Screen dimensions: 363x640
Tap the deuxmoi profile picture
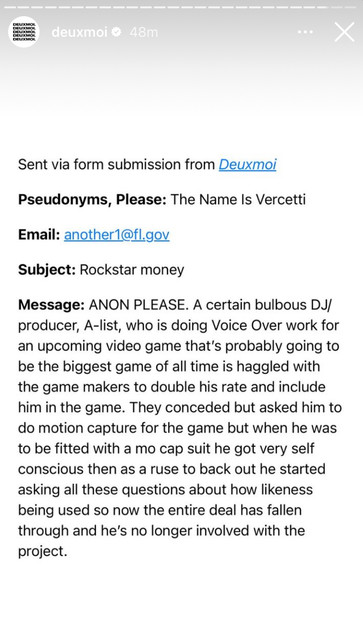[x=24, y=32]
